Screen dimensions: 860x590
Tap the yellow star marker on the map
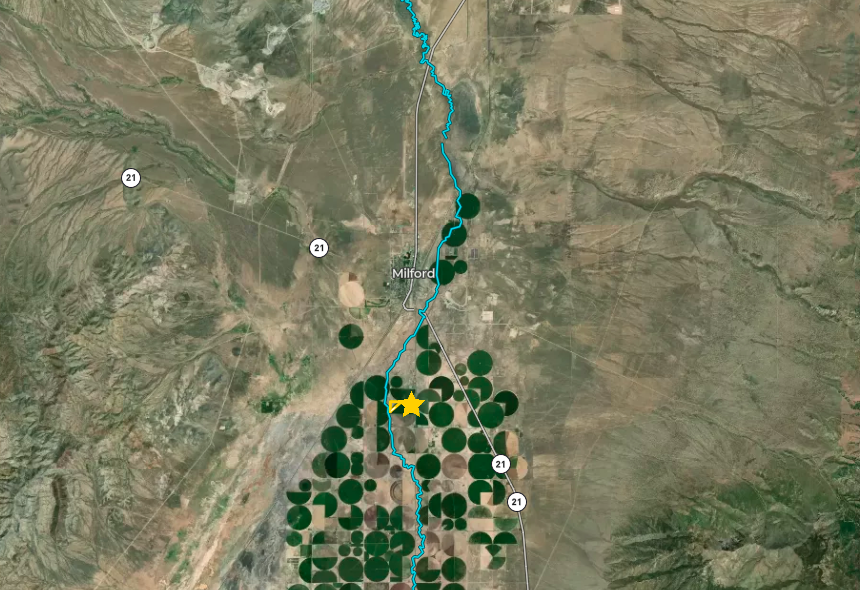tap(408, 405)
